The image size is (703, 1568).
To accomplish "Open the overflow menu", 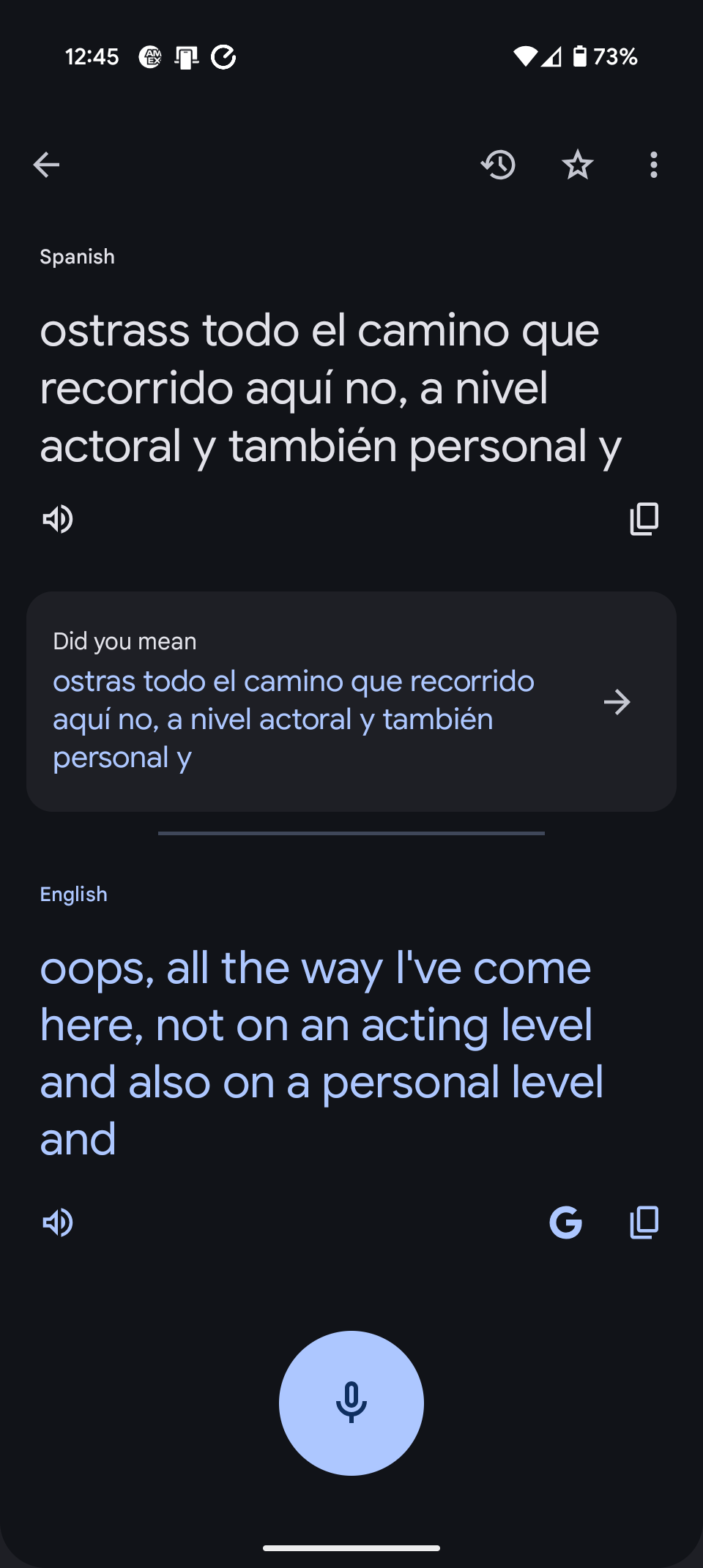I will tap(653, 165).
